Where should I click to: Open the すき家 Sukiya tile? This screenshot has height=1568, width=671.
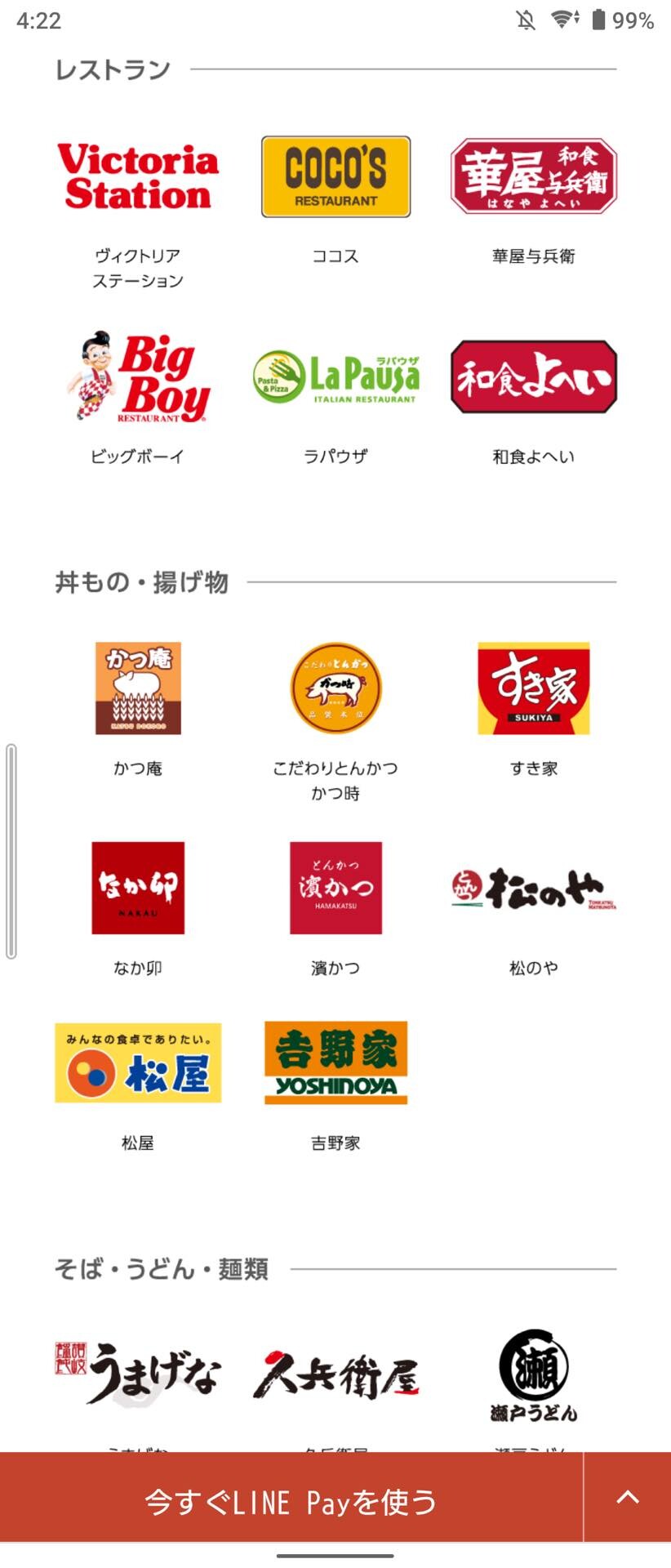[x=533, y=688]
